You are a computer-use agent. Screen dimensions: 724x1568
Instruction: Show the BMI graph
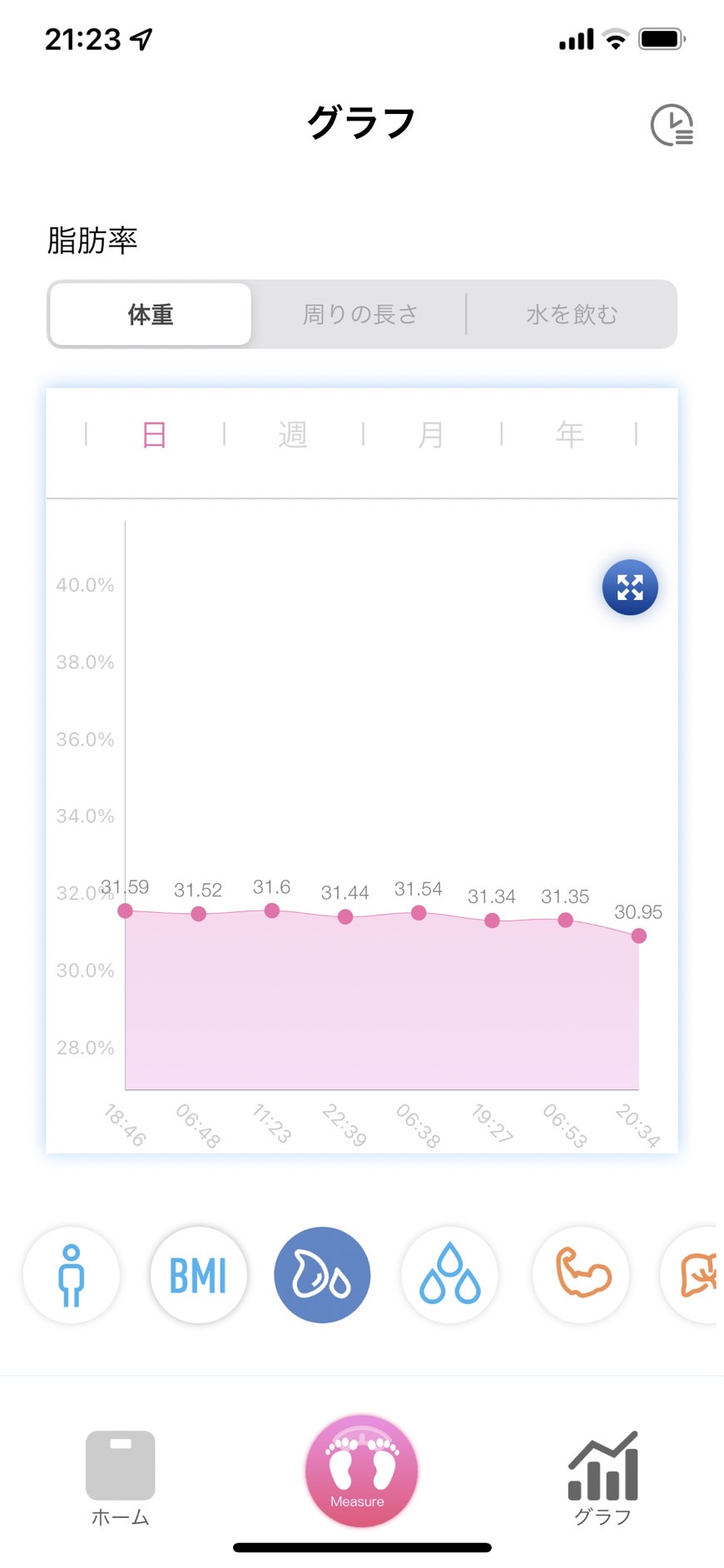(x=198, y=1275)
